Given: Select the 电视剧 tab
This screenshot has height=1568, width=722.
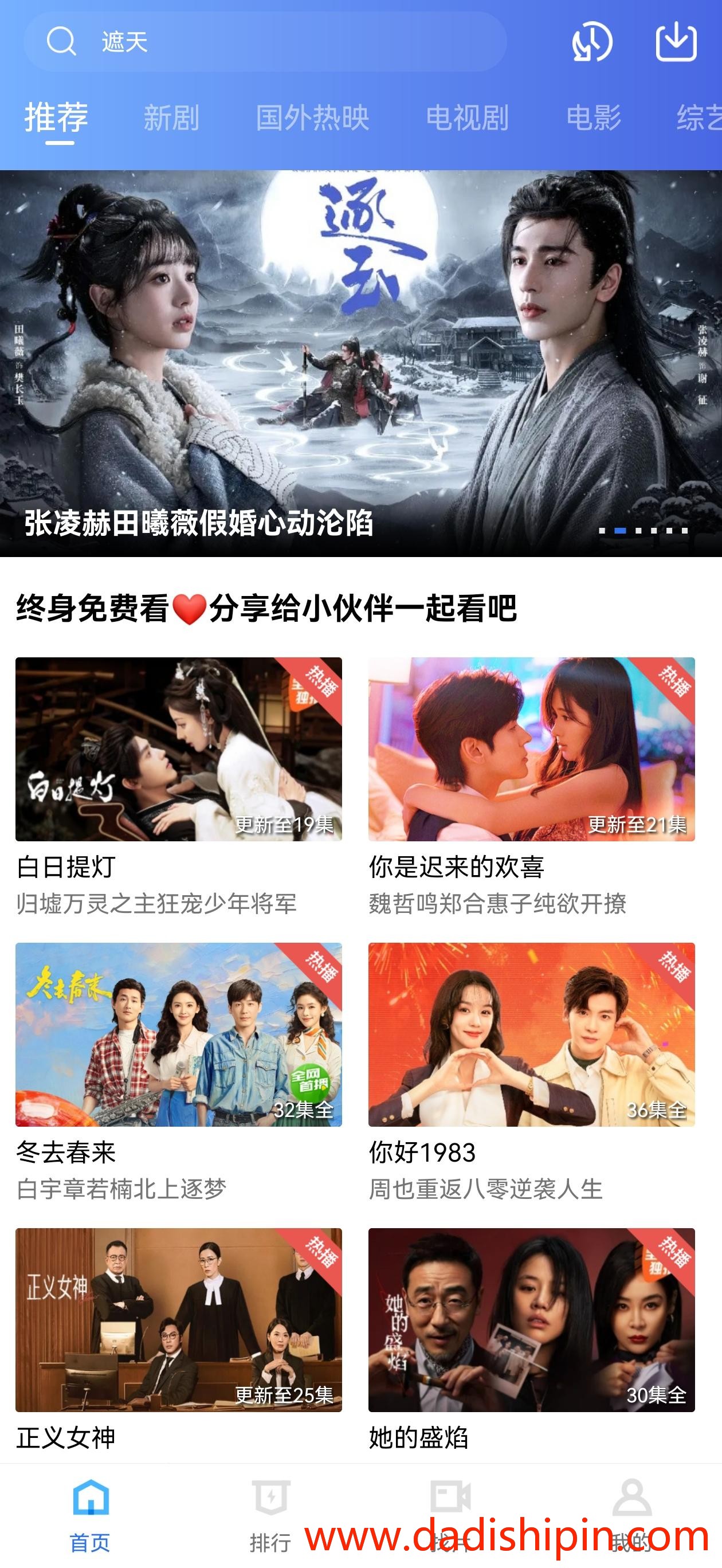Looking at the screenshot, I should [469, 119].
